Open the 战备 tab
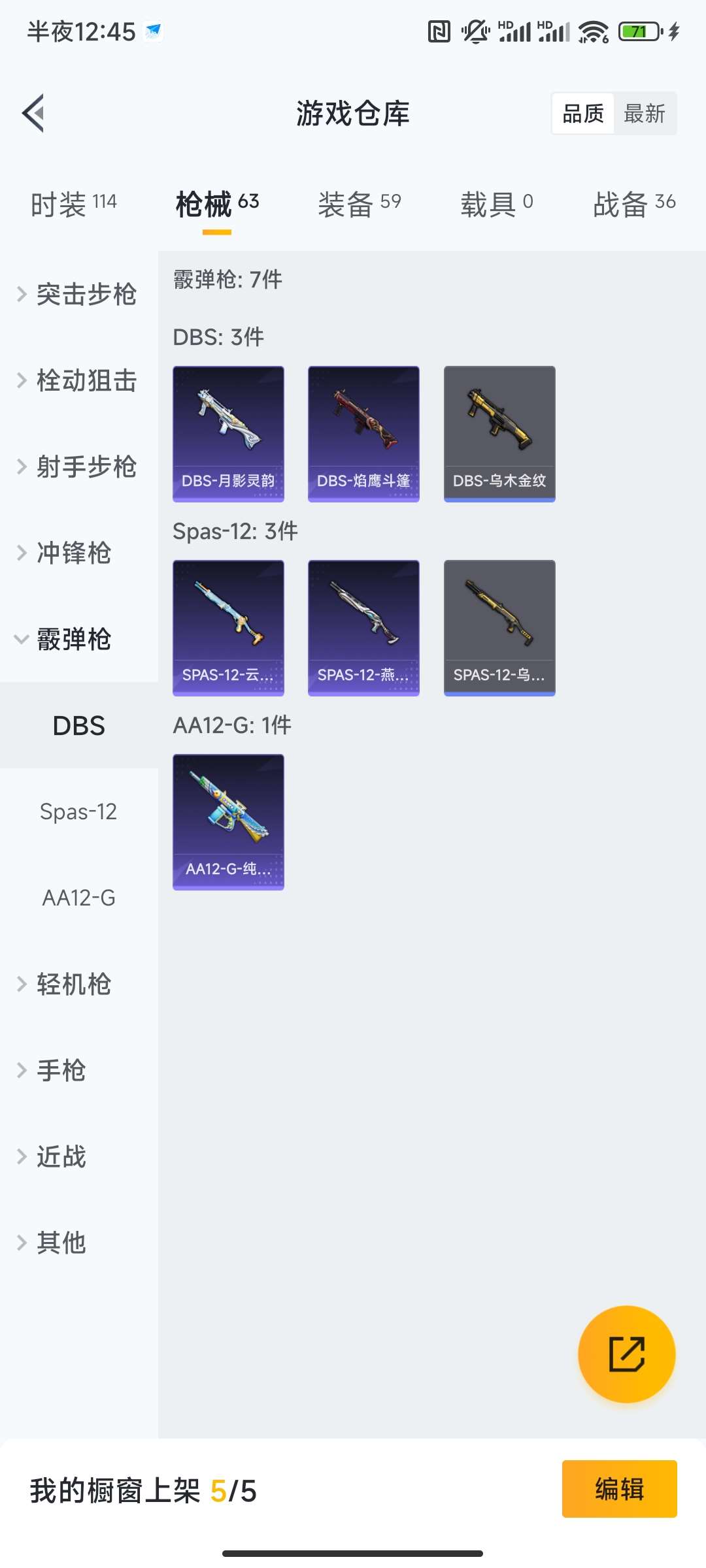 [633, 204]
